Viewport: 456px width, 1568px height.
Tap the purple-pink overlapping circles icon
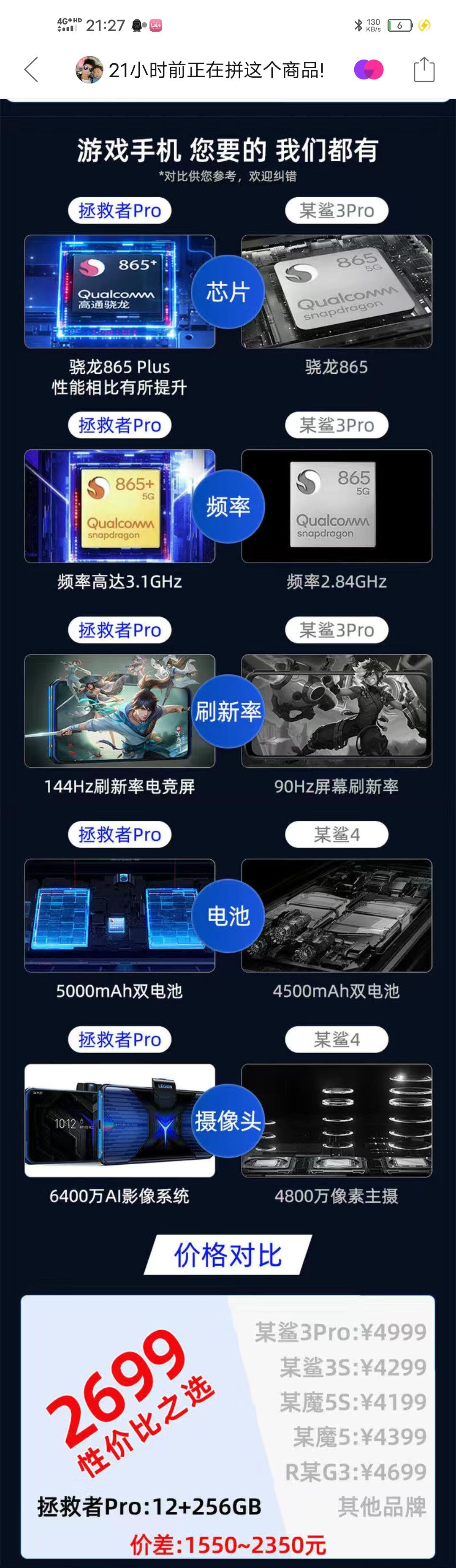pyautogui.click(x=368, y=70)
